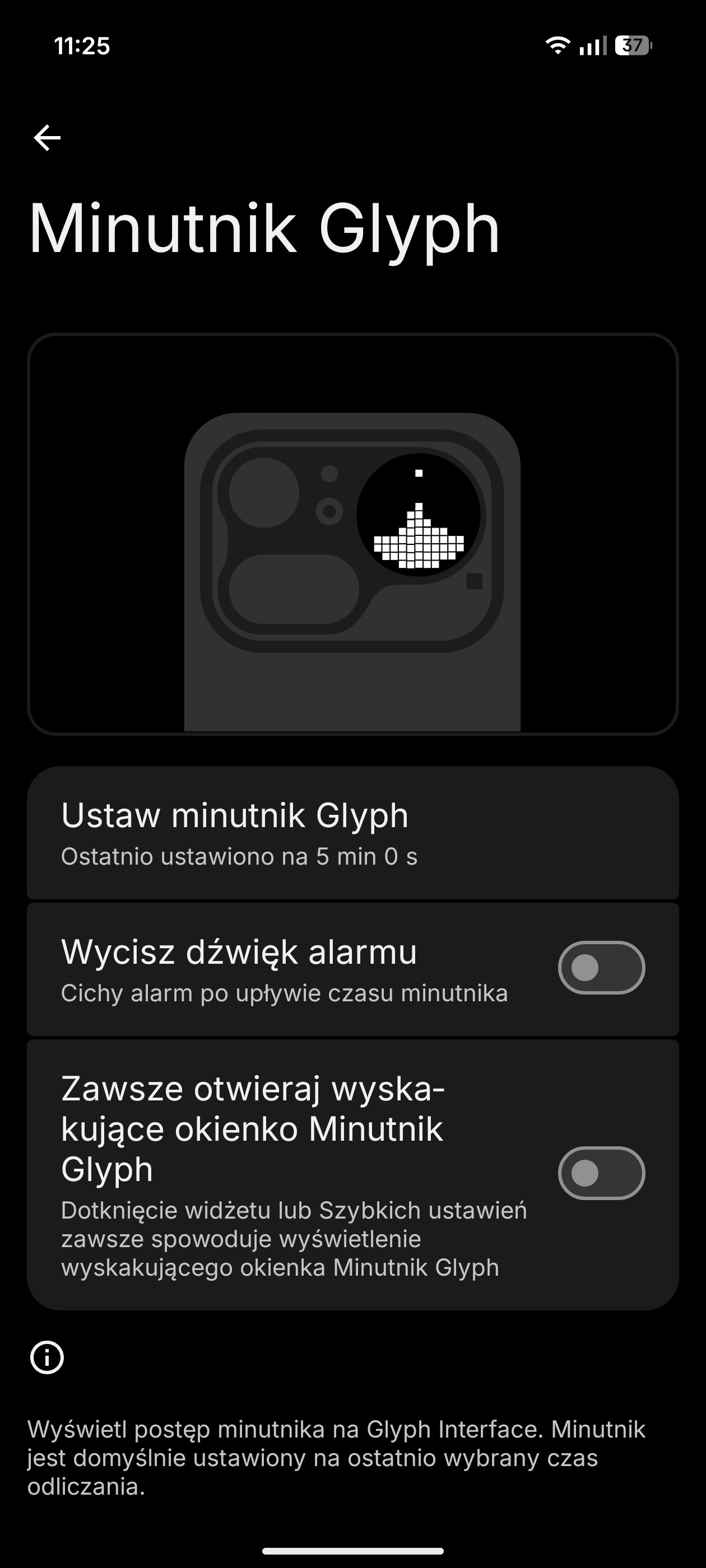
Task: Enable Wycisz dźwięk alarmu switch
Action: pyautogui.click(x=601, y=968)
